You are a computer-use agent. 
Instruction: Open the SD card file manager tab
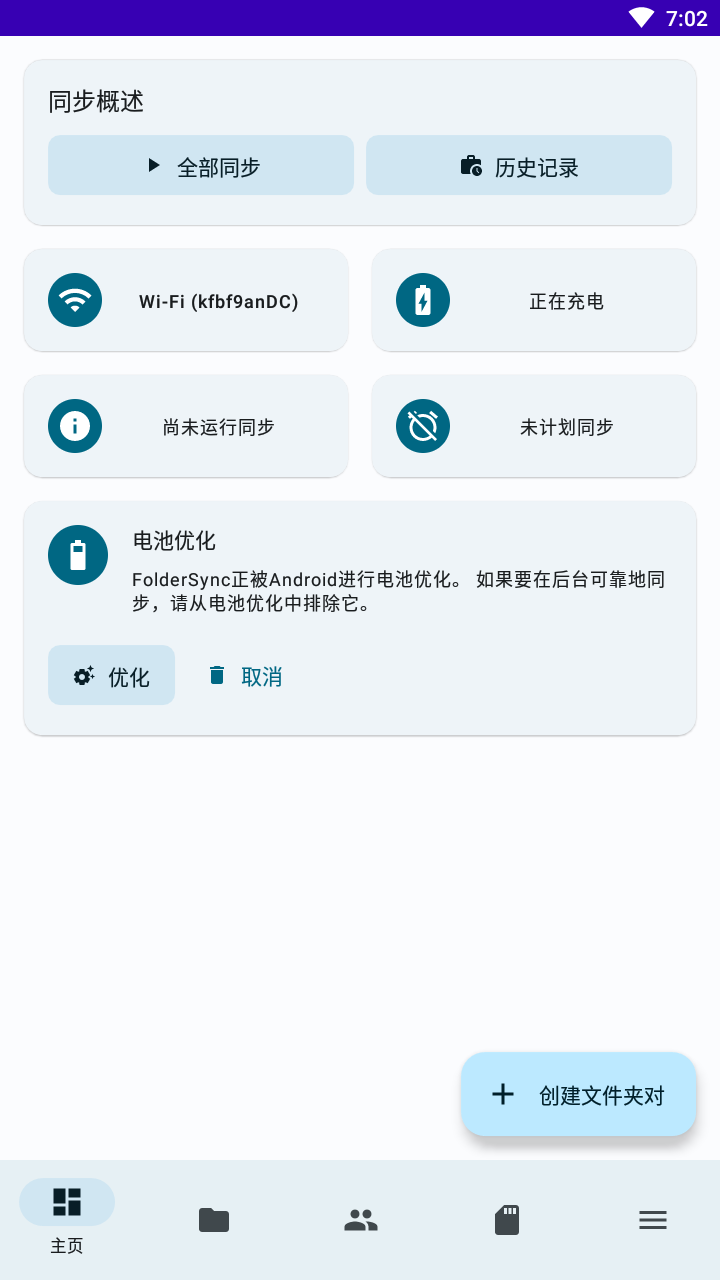pyautogui.click(x=507, y=1220)
